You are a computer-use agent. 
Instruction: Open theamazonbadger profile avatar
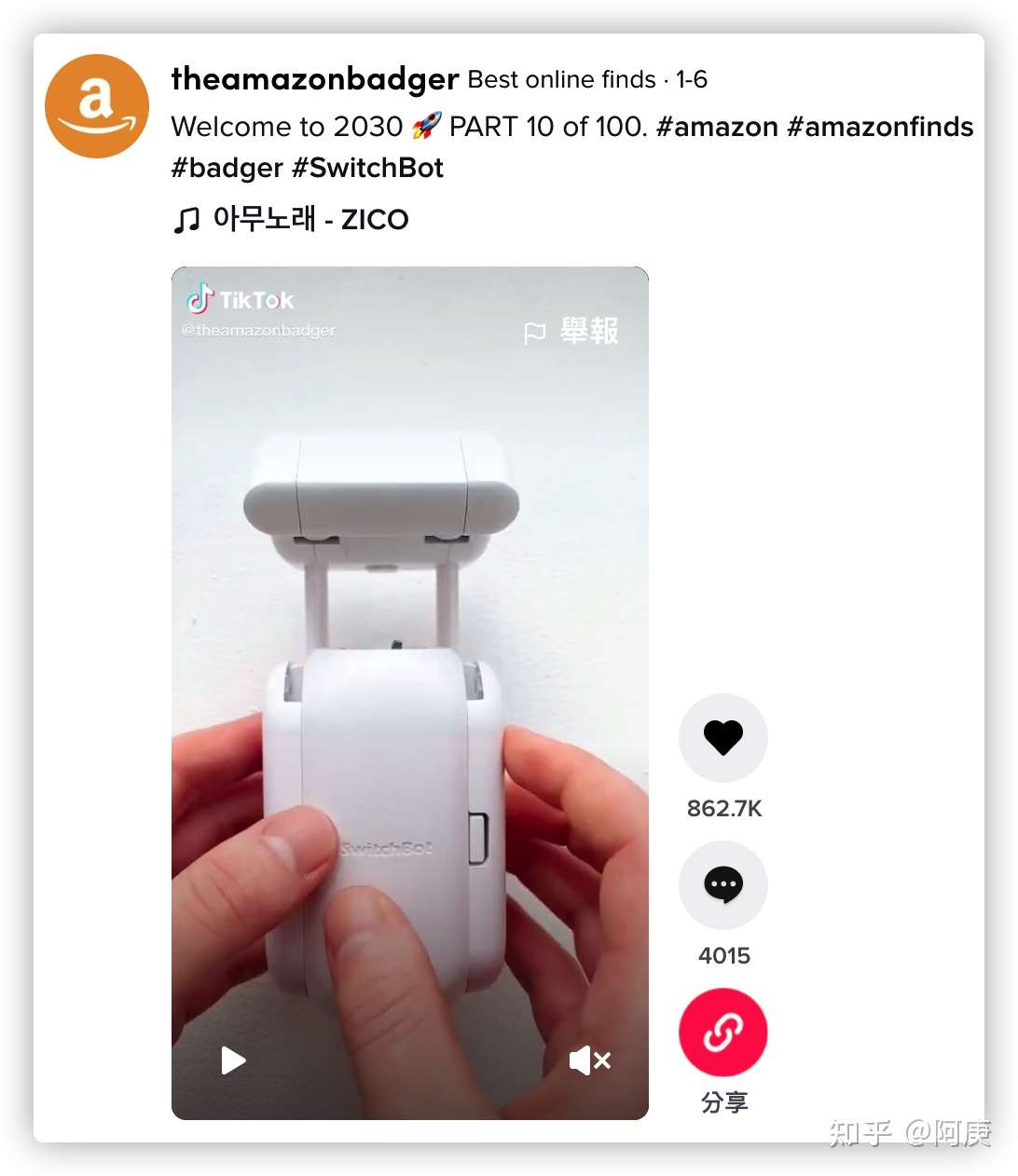pos(97,106)
